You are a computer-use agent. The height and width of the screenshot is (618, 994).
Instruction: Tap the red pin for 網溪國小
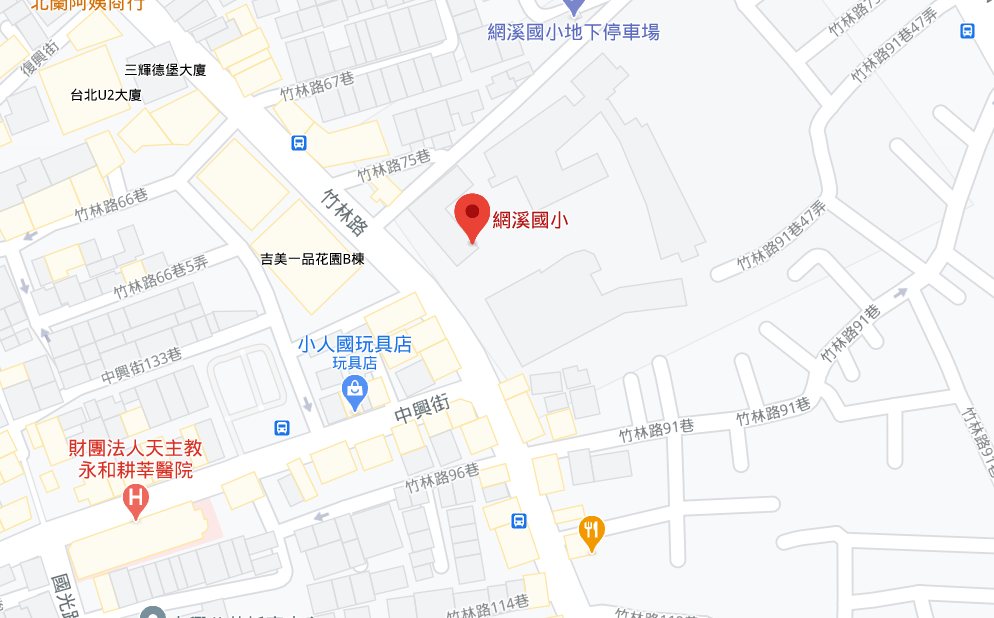471,215
